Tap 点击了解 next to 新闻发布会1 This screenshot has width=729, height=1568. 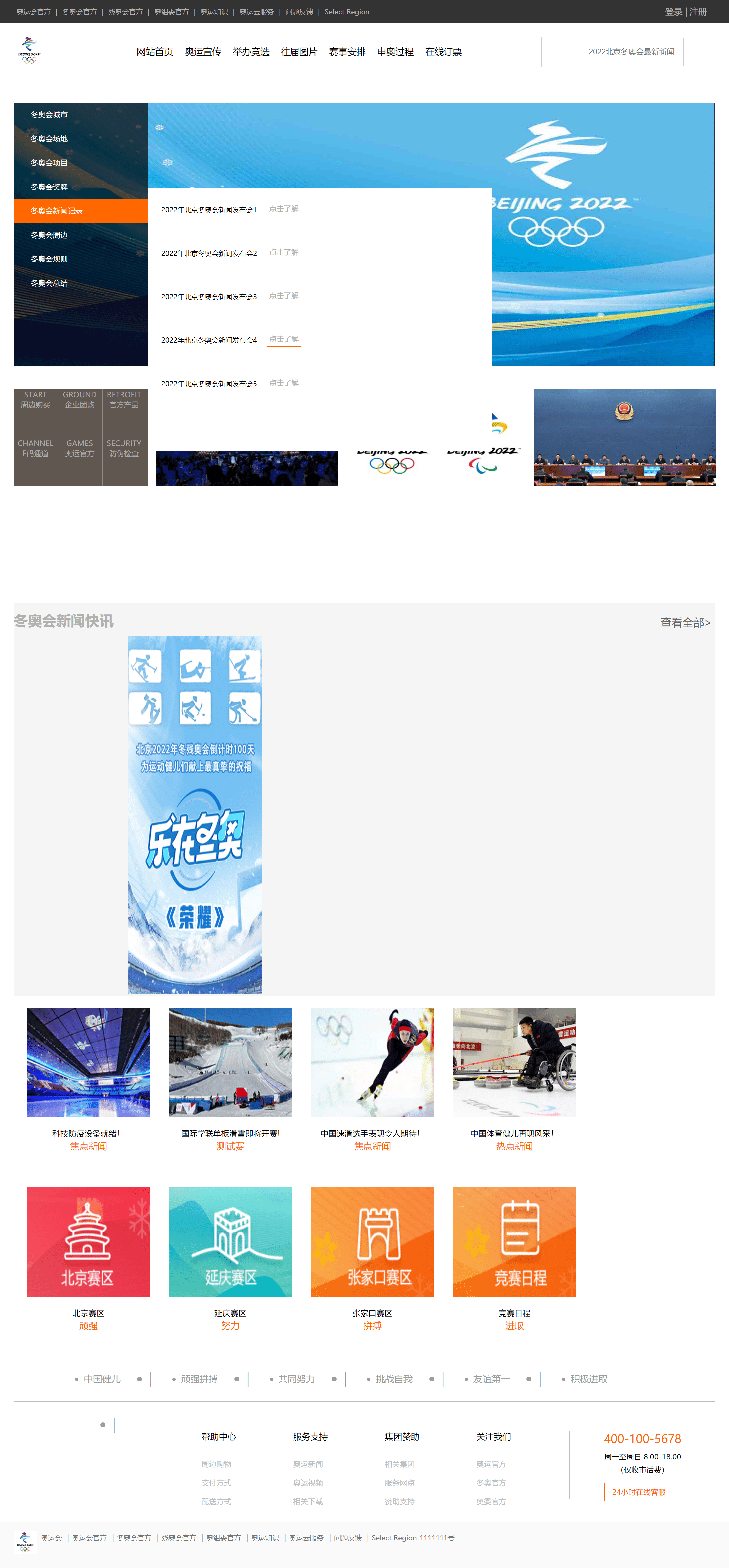pyautogui.click(x=284, y=209)
